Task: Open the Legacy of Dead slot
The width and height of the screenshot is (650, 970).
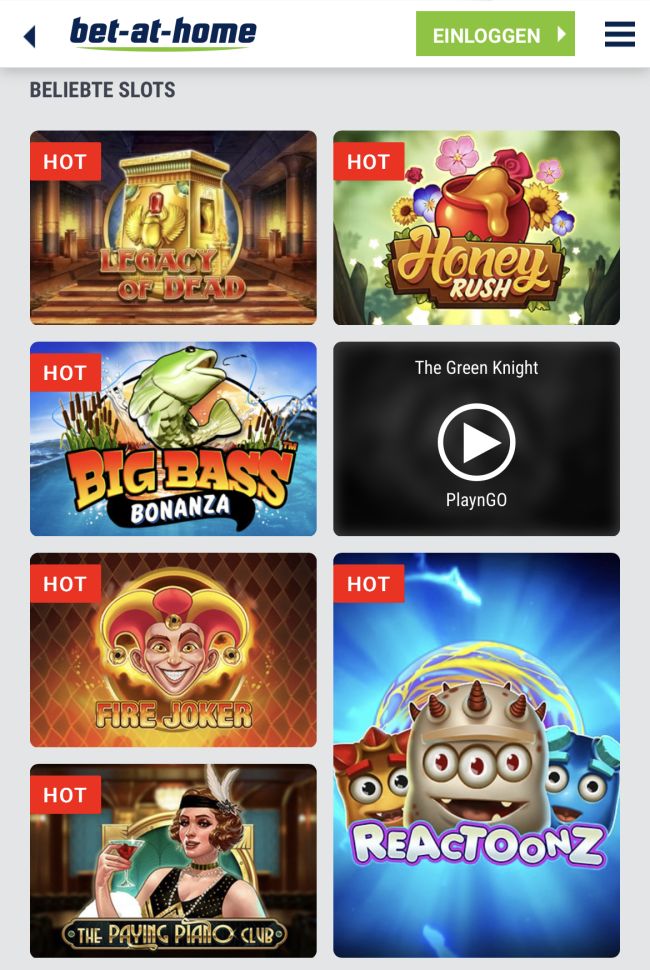Action: pos(173,228)
